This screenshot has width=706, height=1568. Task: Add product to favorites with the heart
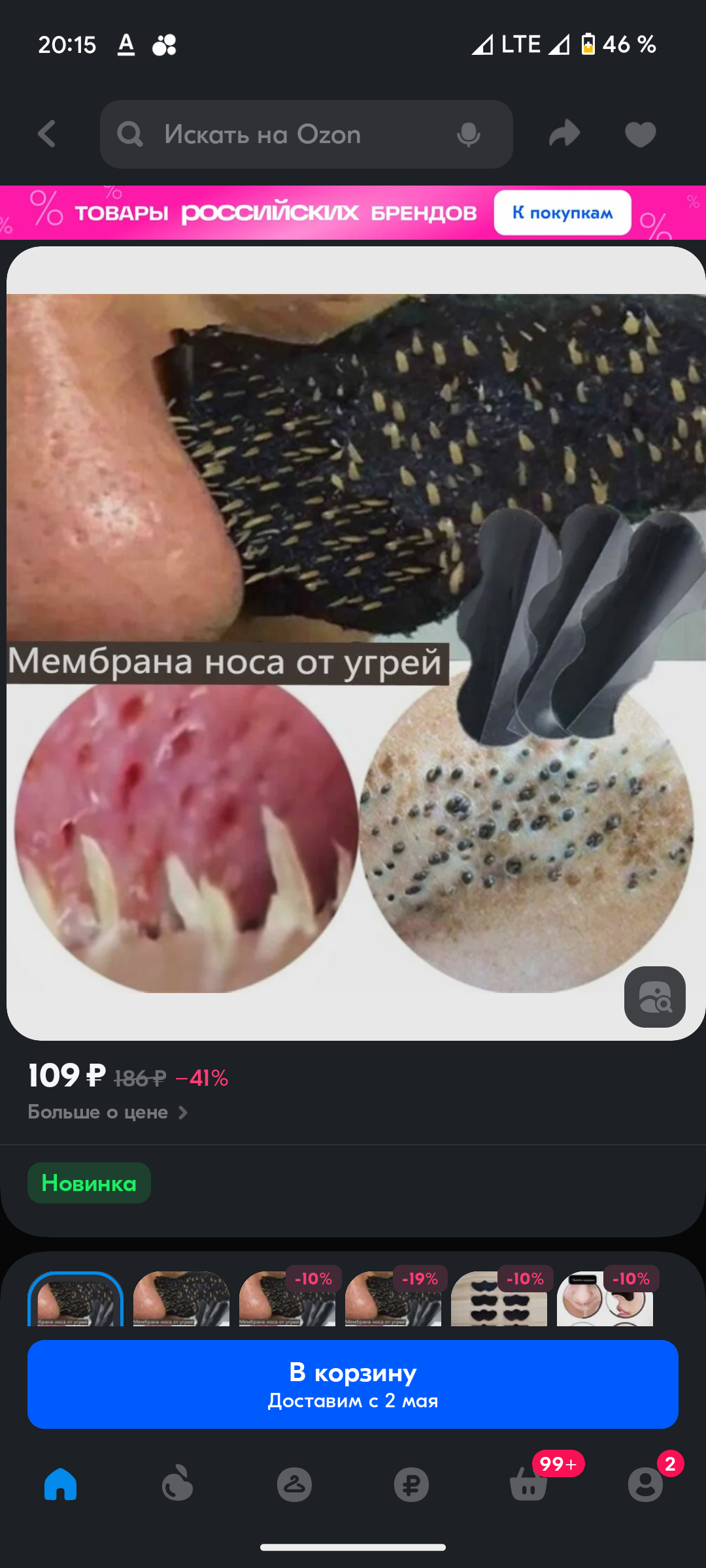click(x=640, y=135)
